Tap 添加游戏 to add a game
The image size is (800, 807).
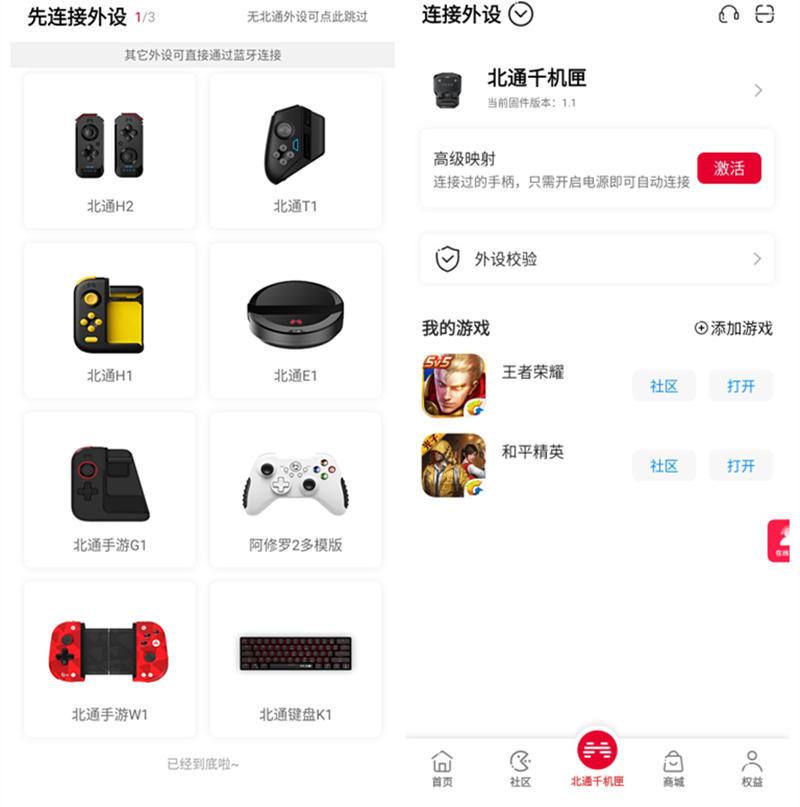point(733,328)
